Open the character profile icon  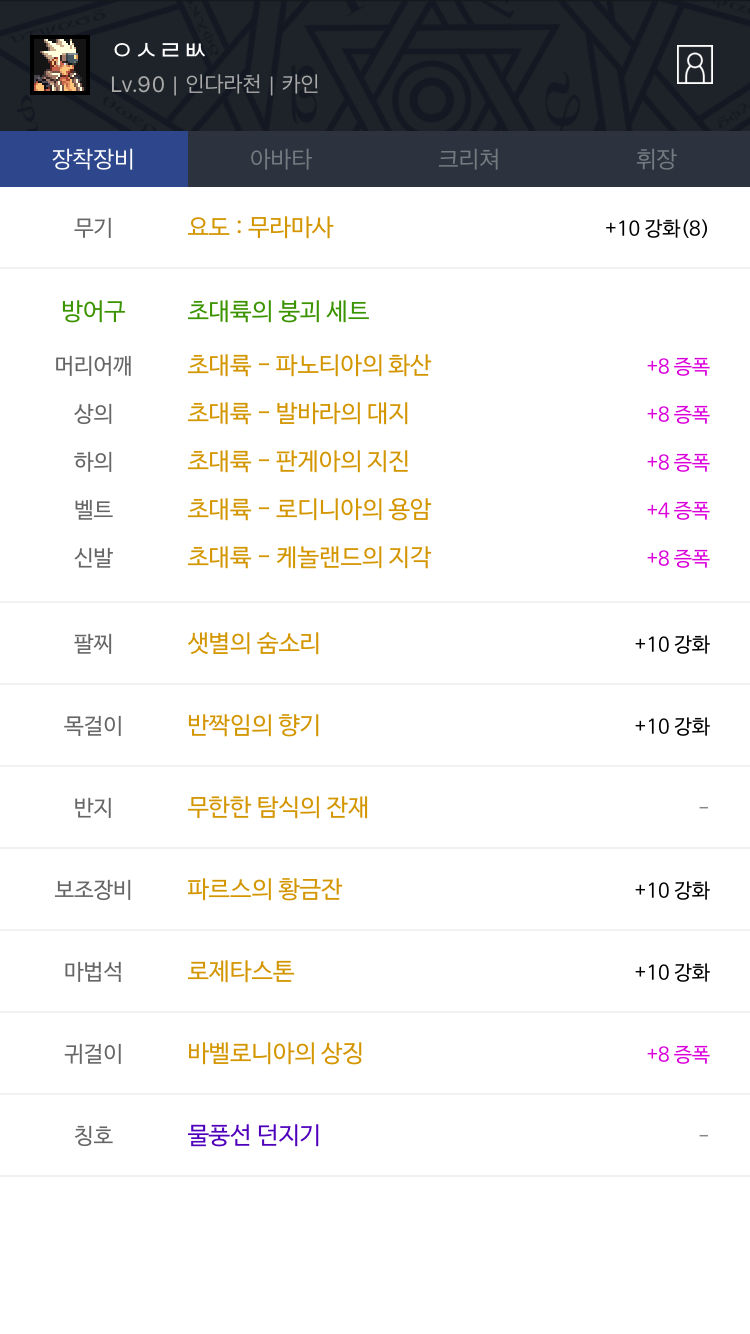click(x=694, y=65)
